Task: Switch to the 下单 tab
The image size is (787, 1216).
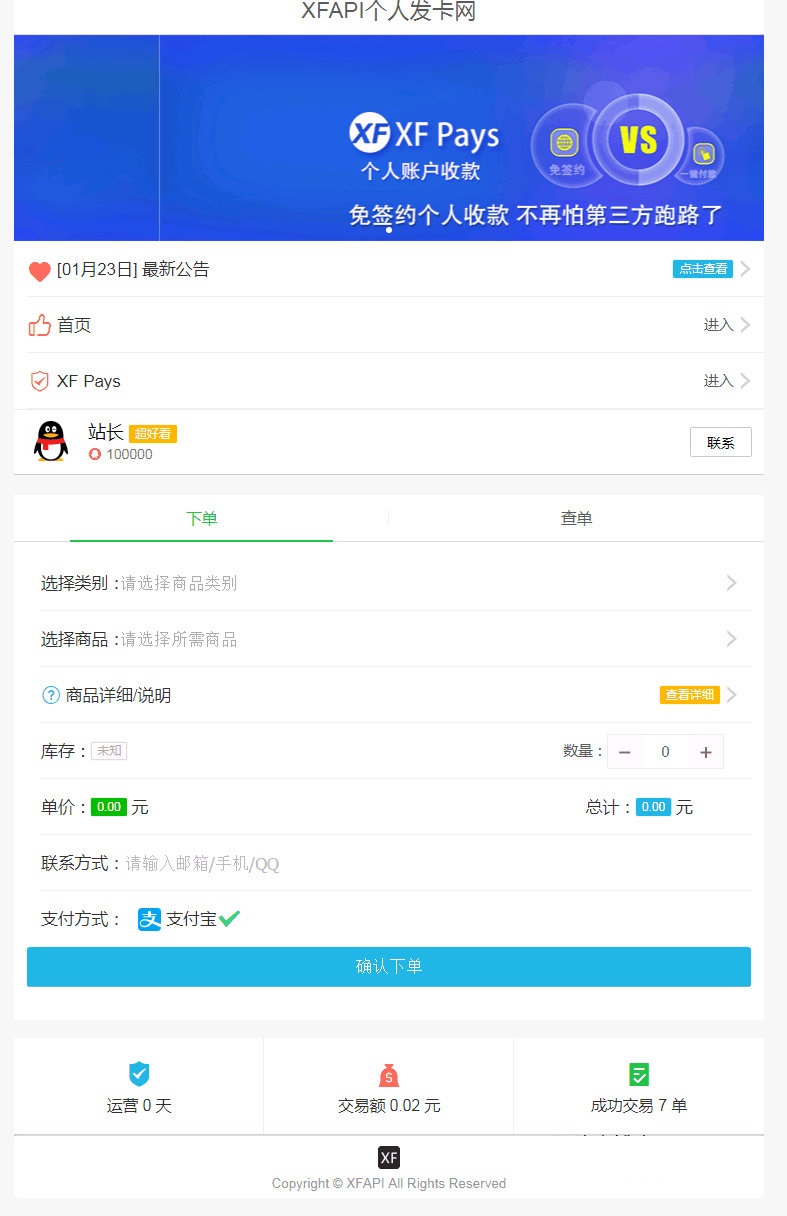Action: [x=201, y=518]
